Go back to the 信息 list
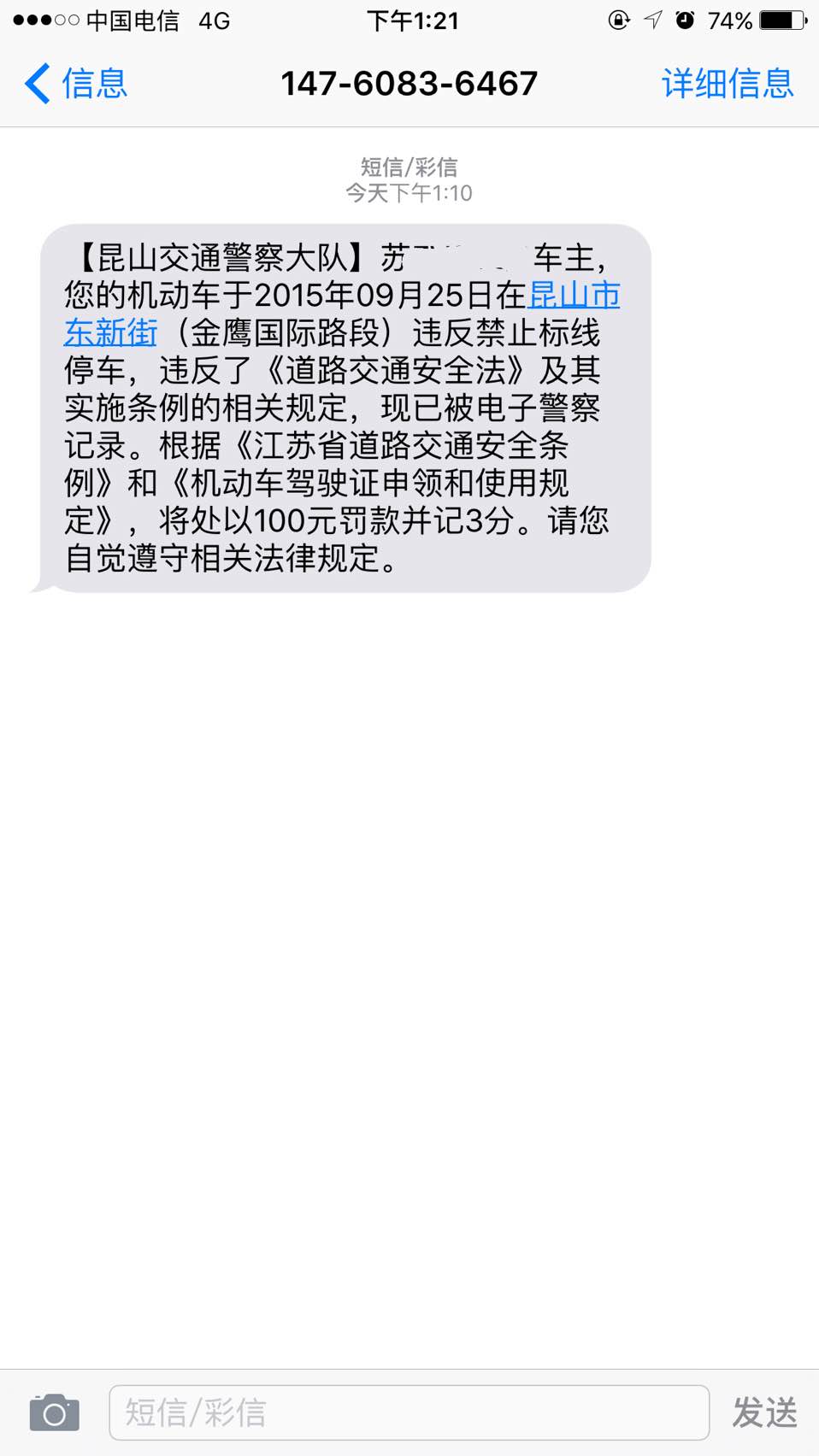This screenshot has width=819, height=1456. tap(76, 84)
